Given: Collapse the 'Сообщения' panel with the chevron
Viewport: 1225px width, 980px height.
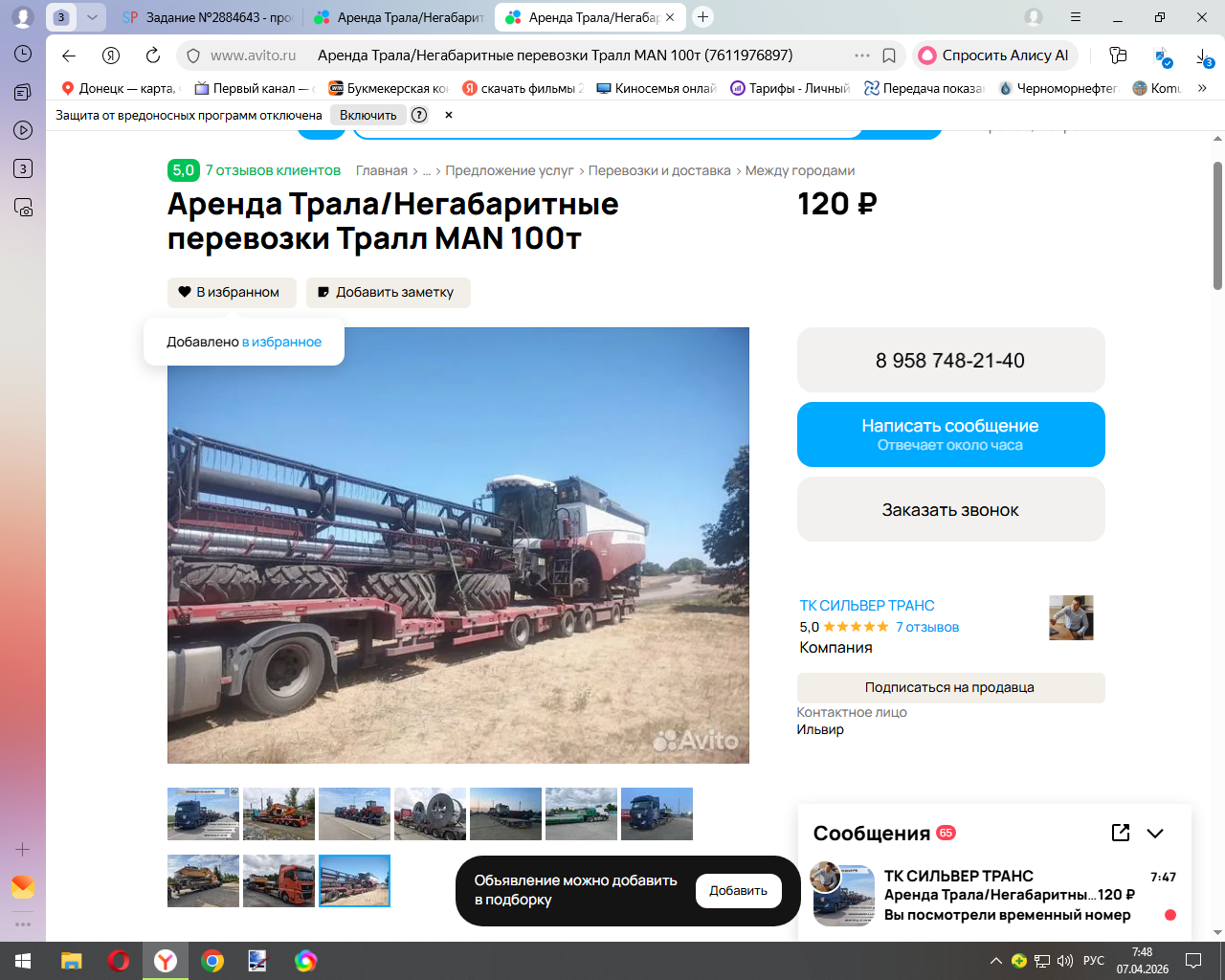Looking at the screenshot, I should point(1155,834).
